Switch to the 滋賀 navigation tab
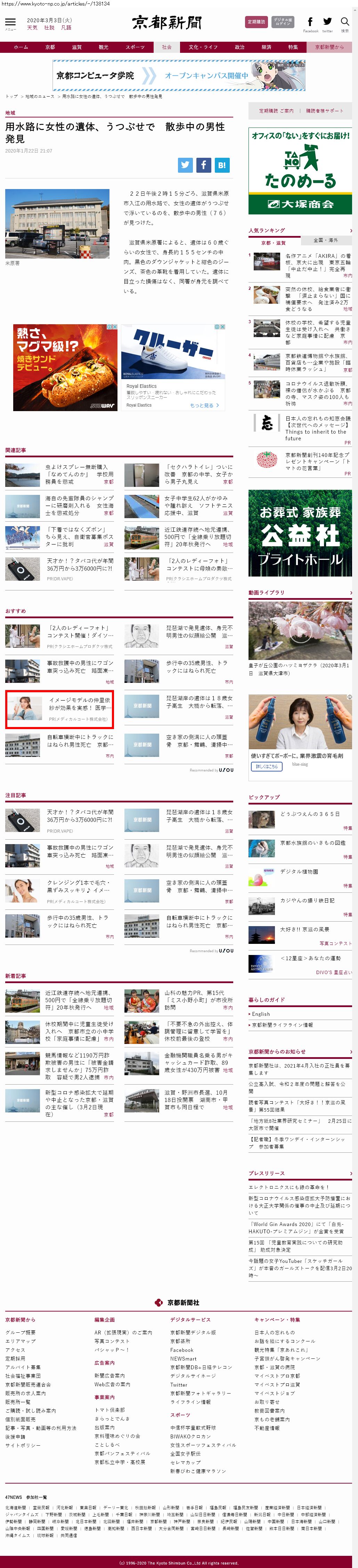This screenshot has width=358, height=1568. 77,47
